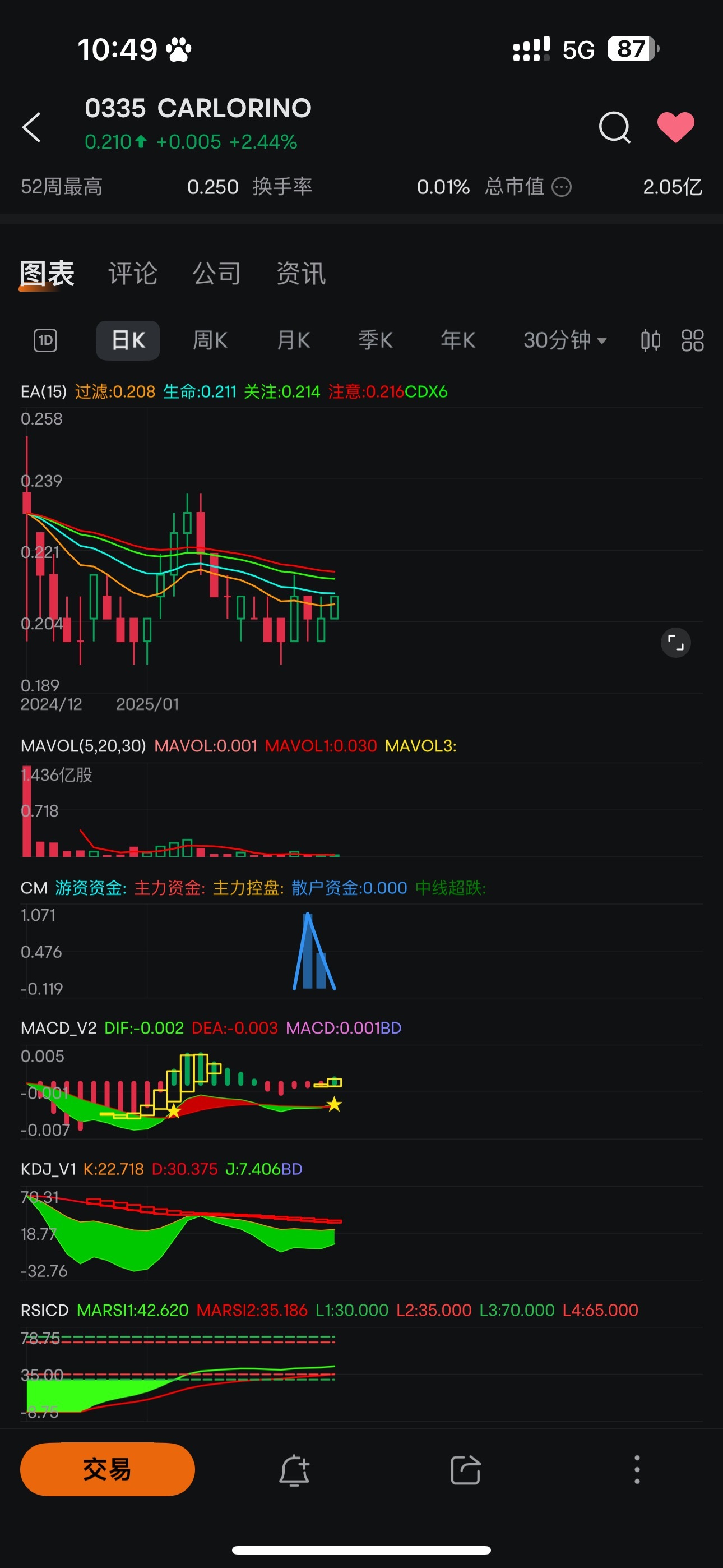
Task: Select the 月K monthly chart
Action: click(293, 340)
